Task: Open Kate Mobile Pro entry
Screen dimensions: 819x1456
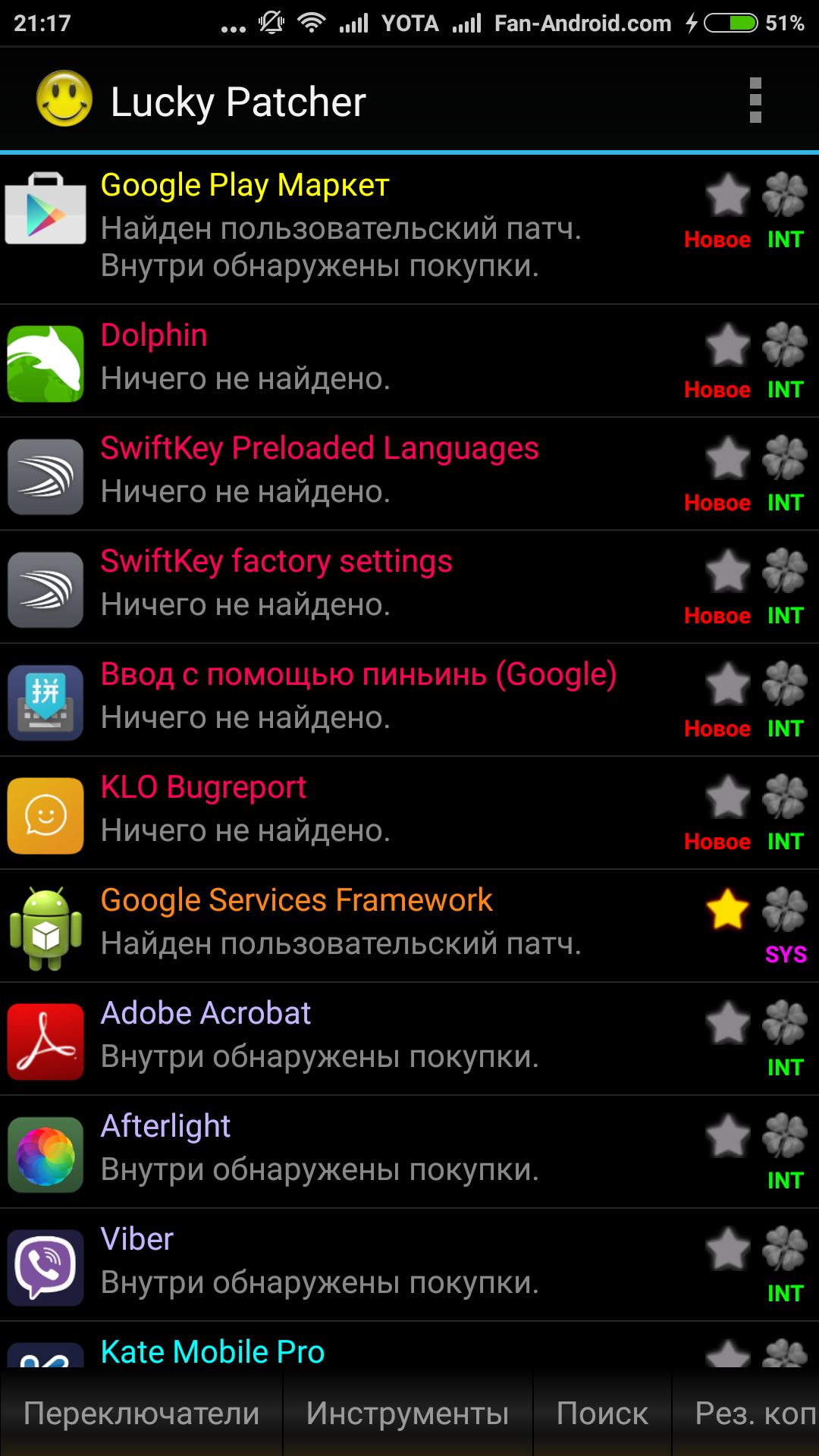Action: [409, 1345]
